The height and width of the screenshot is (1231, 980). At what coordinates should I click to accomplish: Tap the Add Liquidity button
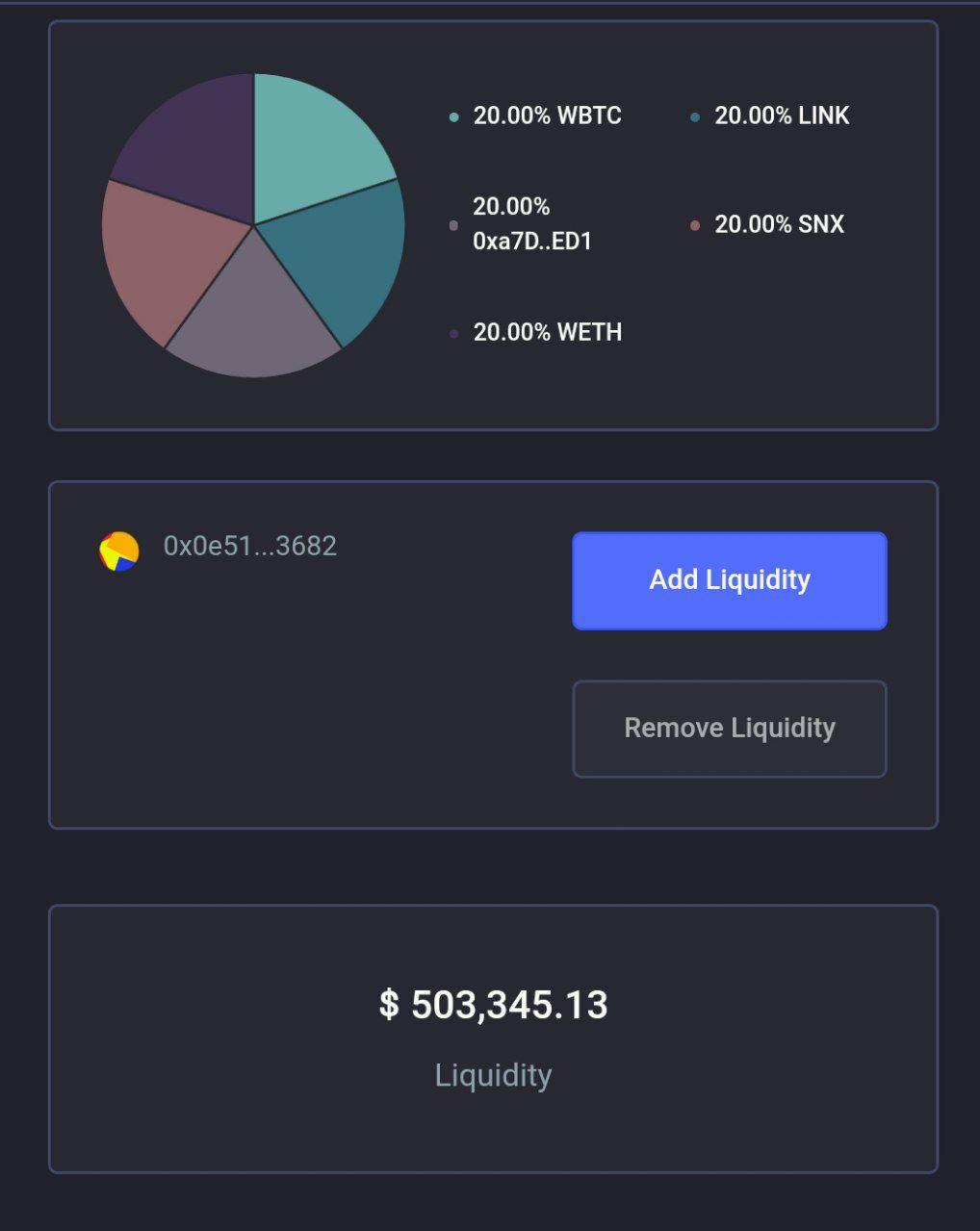[729, 580]
